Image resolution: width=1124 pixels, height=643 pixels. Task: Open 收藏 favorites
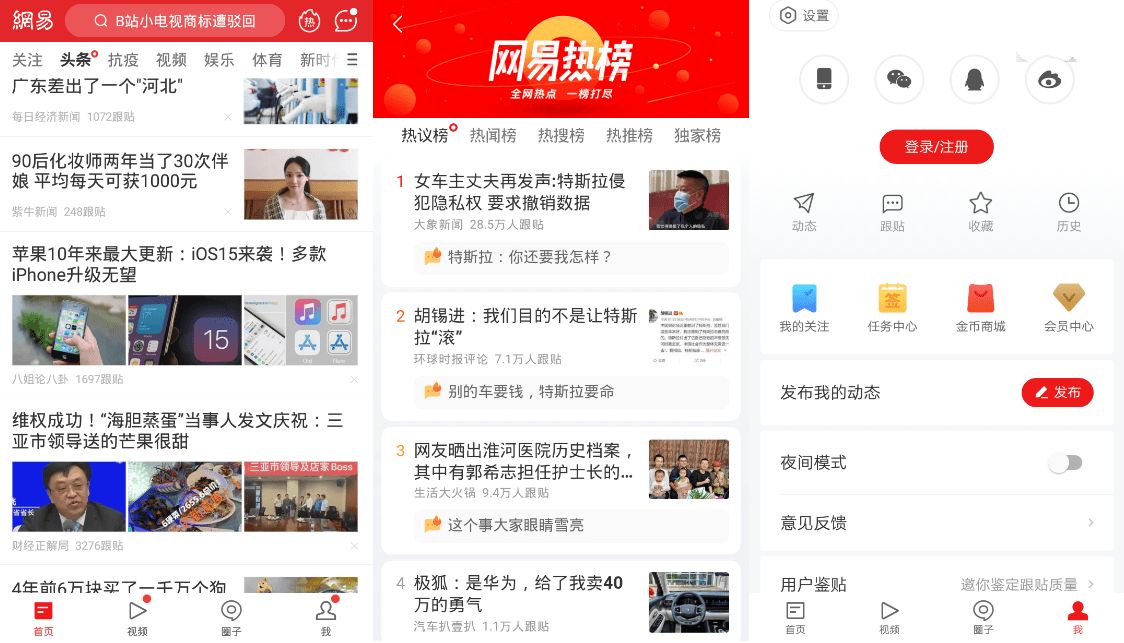coord(980,212)
